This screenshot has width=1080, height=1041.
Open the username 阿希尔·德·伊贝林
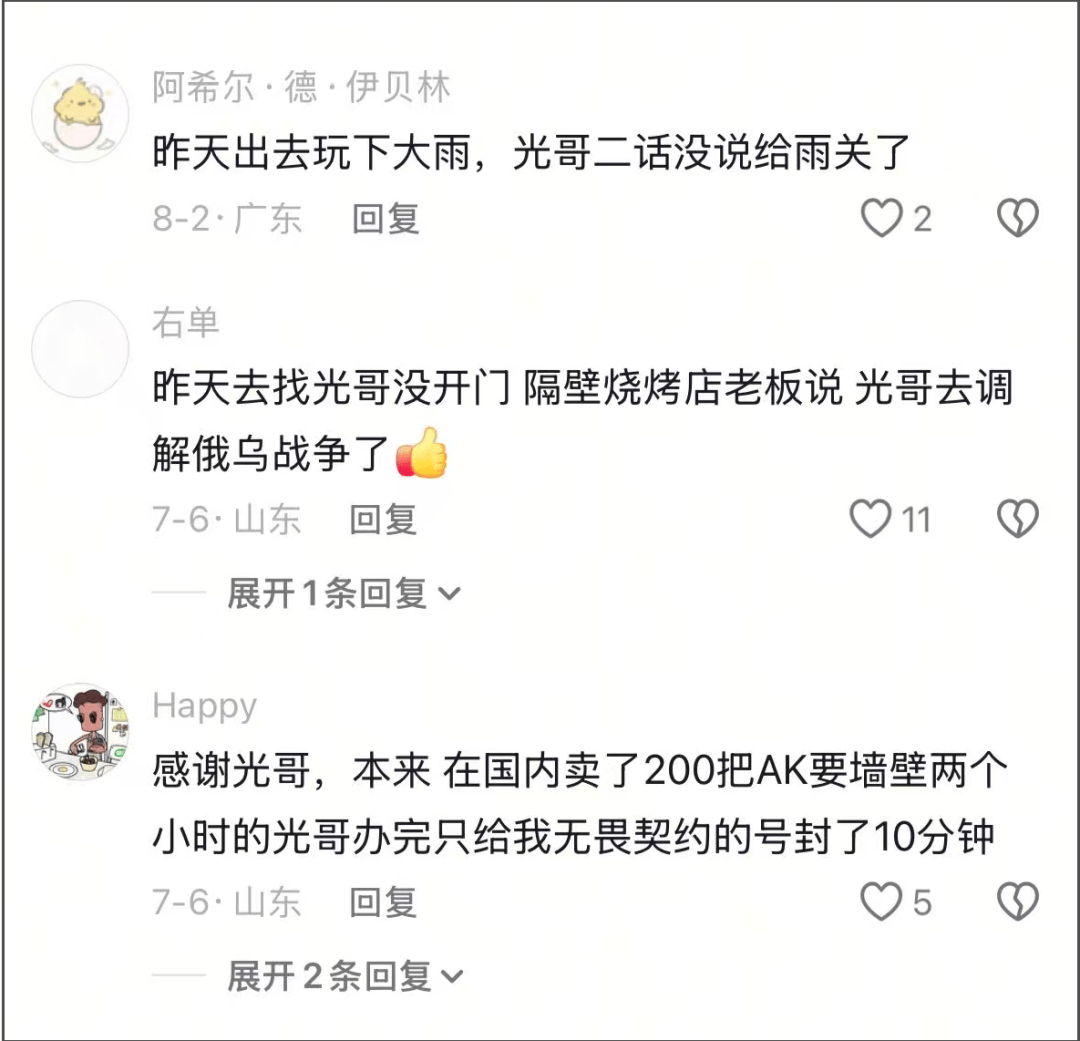coord(301,88)
